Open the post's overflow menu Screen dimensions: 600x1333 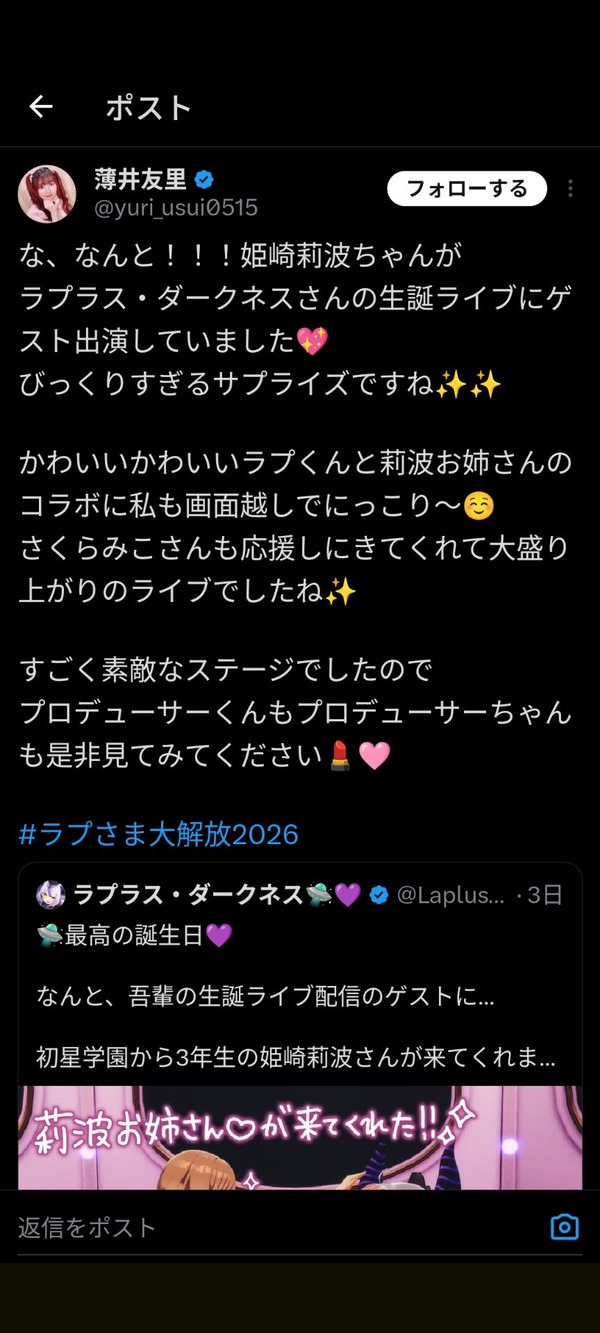coord(570,188)
